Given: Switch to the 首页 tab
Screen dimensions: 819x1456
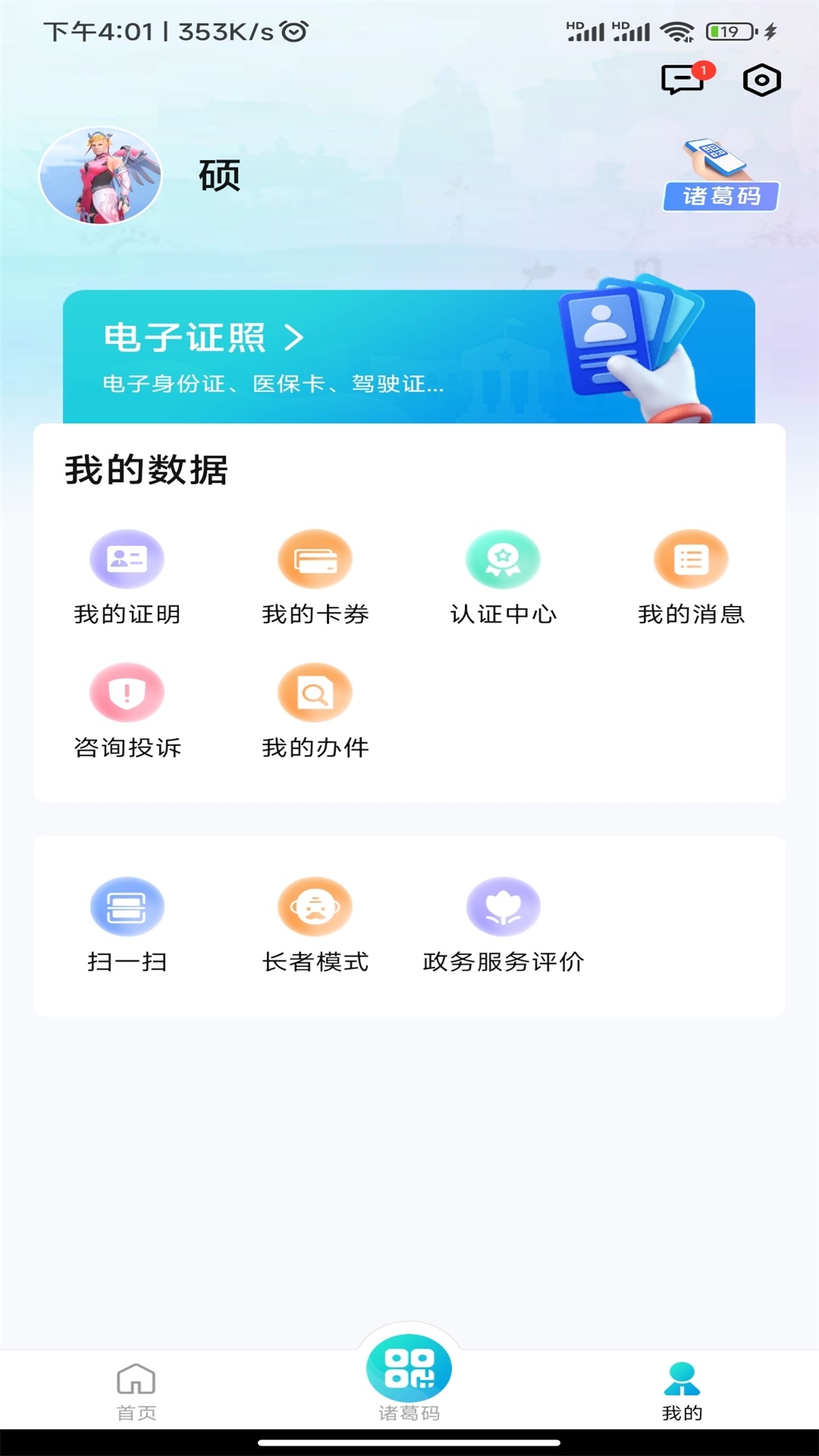Looking at the screenshot, I should coord(136,1391).
